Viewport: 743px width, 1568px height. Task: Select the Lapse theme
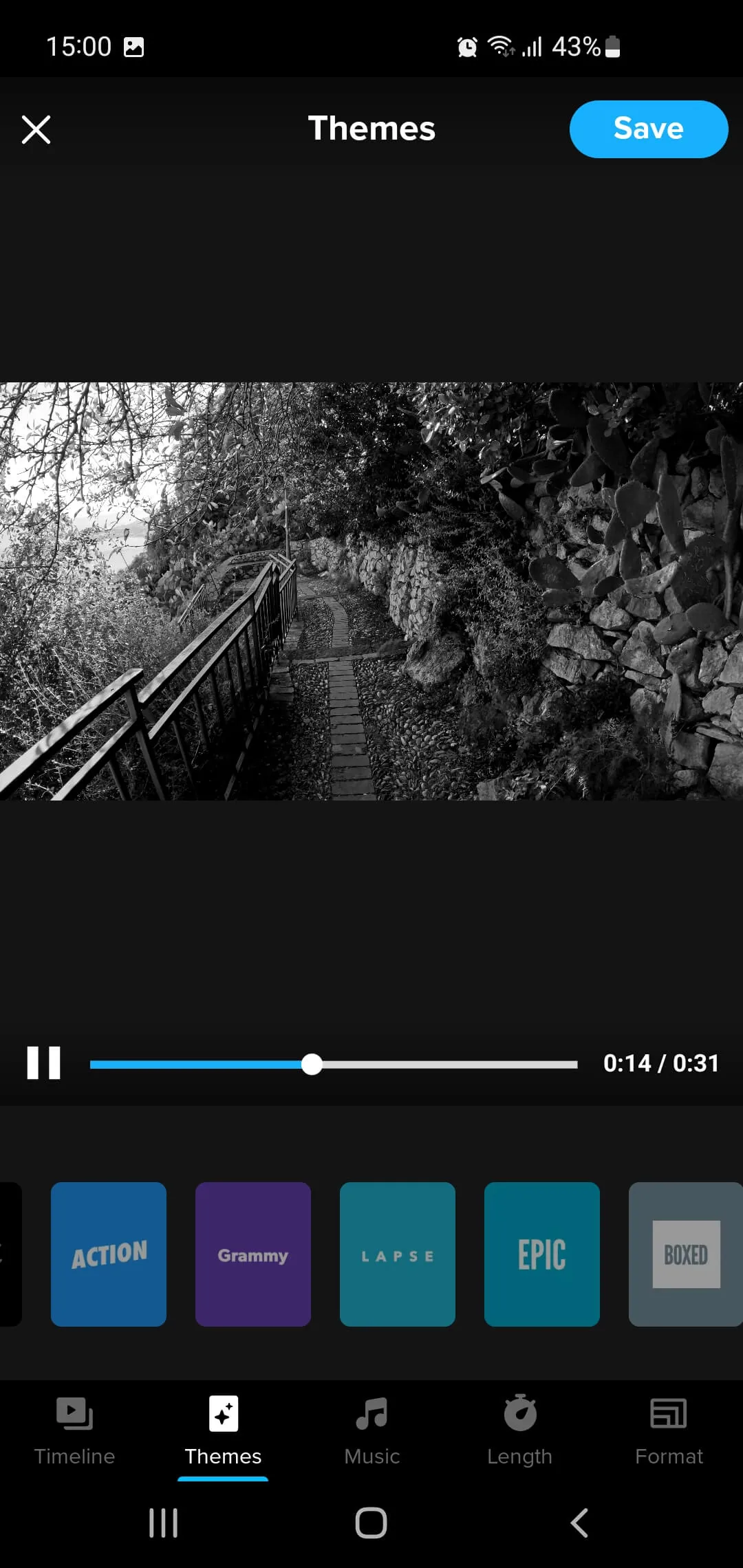click(398, 1254)
